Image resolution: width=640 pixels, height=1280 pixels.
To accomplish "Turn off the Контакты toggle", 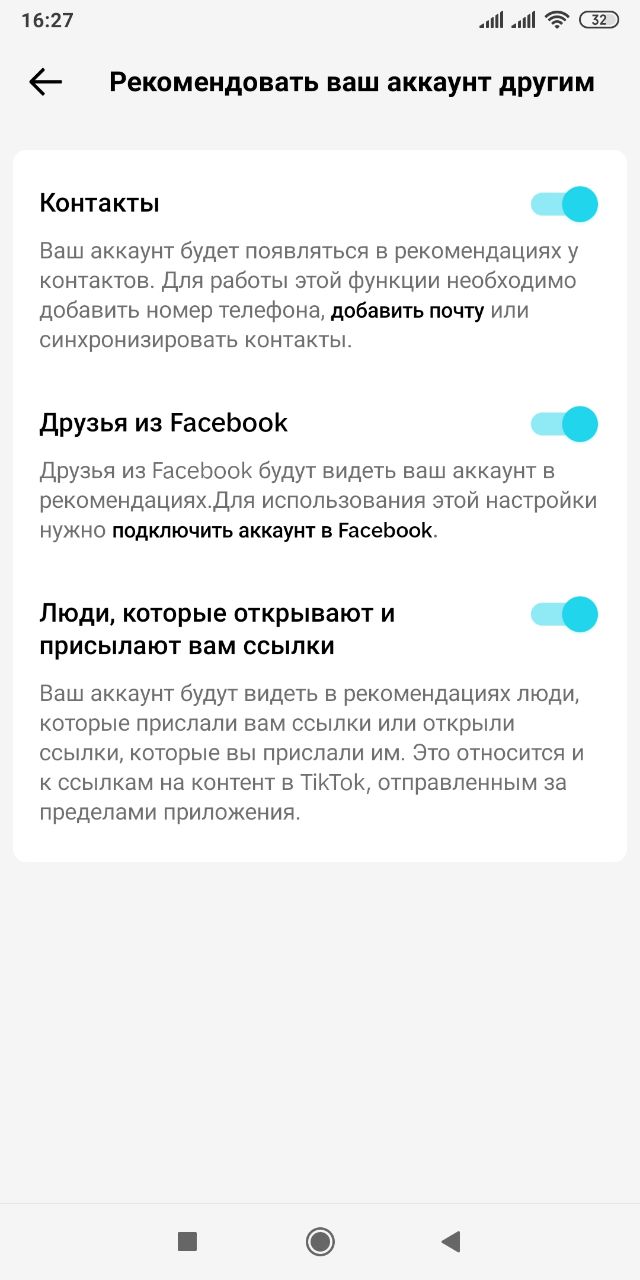I will (x=564, y=204).
